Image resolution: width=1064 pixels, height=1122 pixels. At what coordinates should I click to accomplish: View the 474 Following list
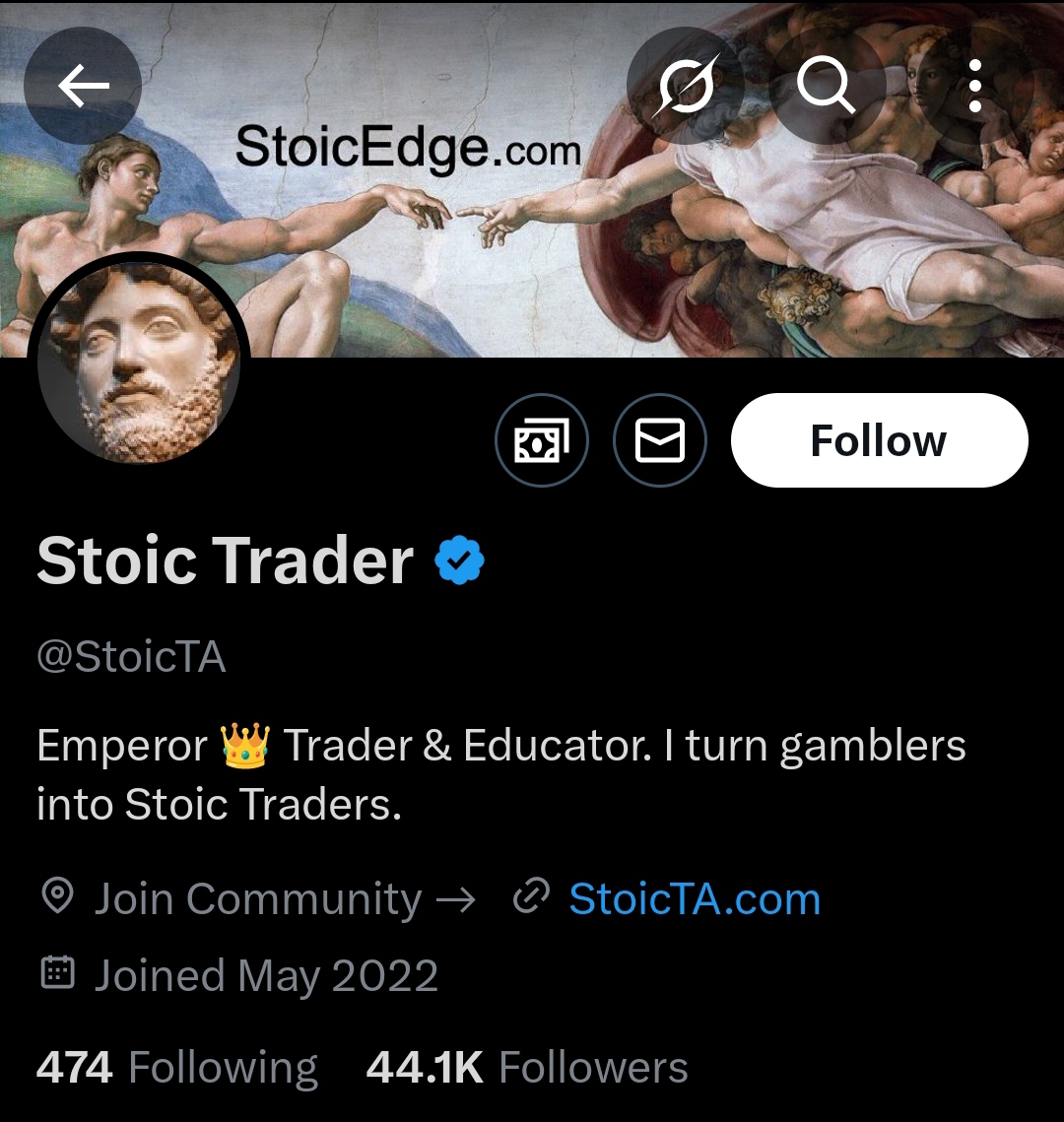click(x=177, y=1067)
